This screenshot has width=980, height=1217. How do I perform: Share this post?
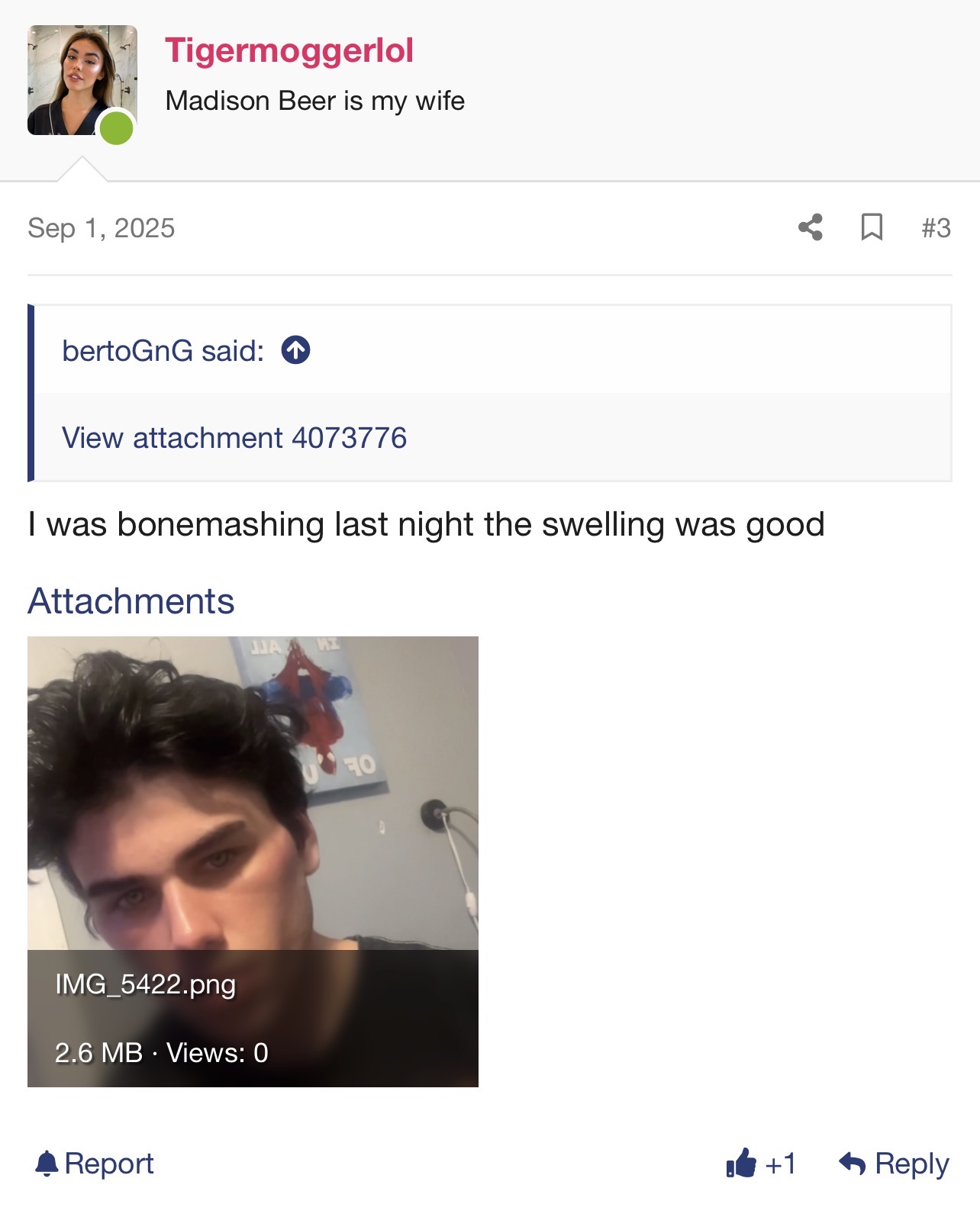tap(811, 227)
